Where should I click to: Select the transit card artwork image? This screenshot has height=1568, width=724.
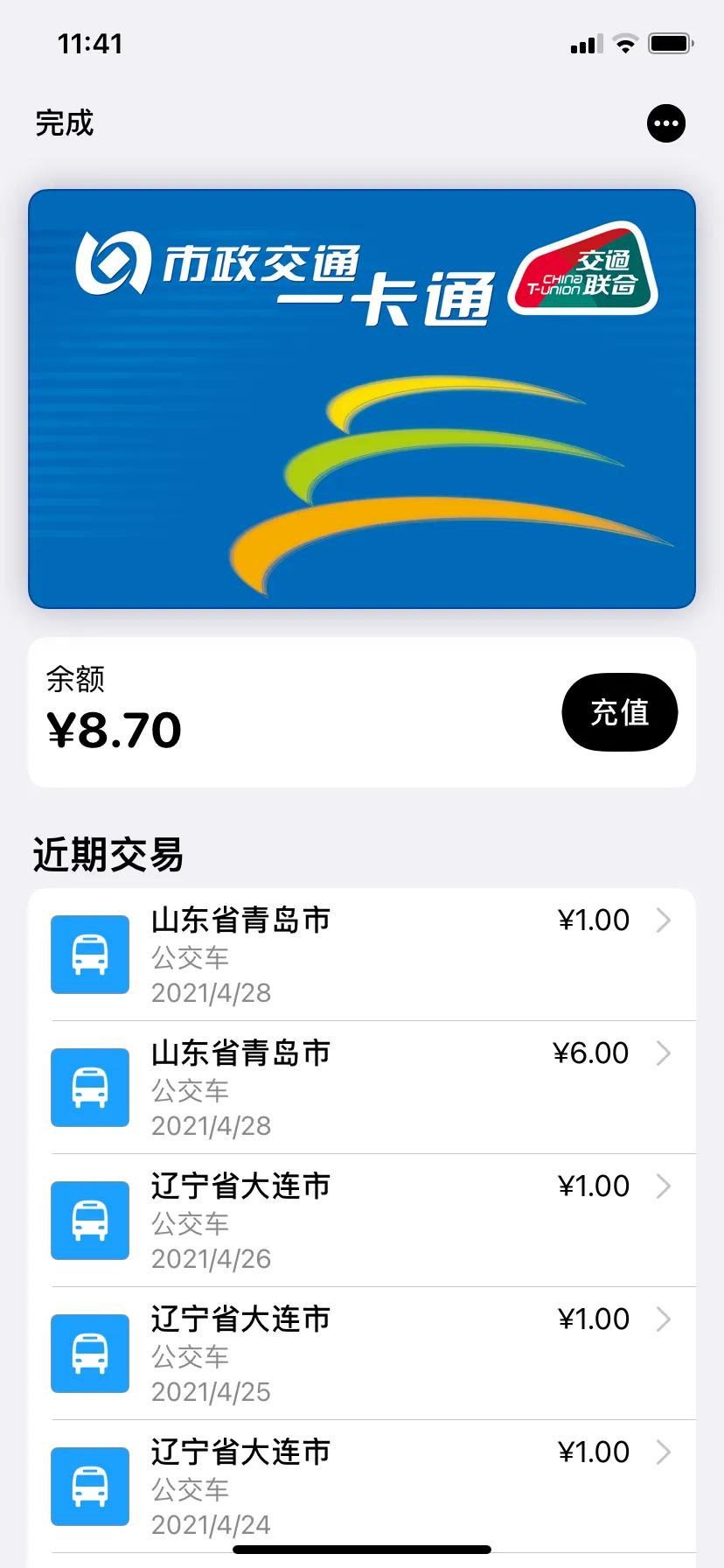tap(362, 398)
